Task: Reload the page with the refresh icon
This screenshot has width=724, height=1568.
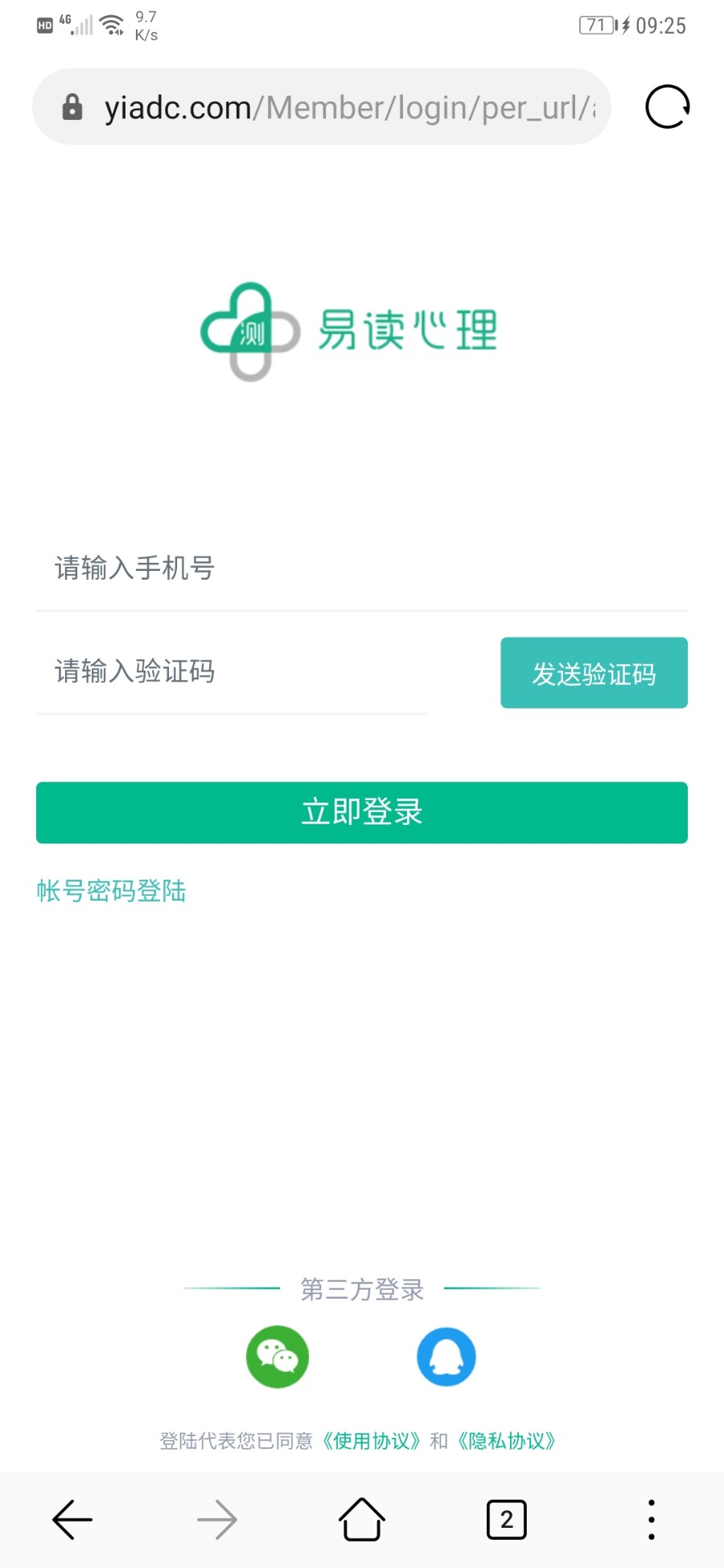Action: point(666,105)
